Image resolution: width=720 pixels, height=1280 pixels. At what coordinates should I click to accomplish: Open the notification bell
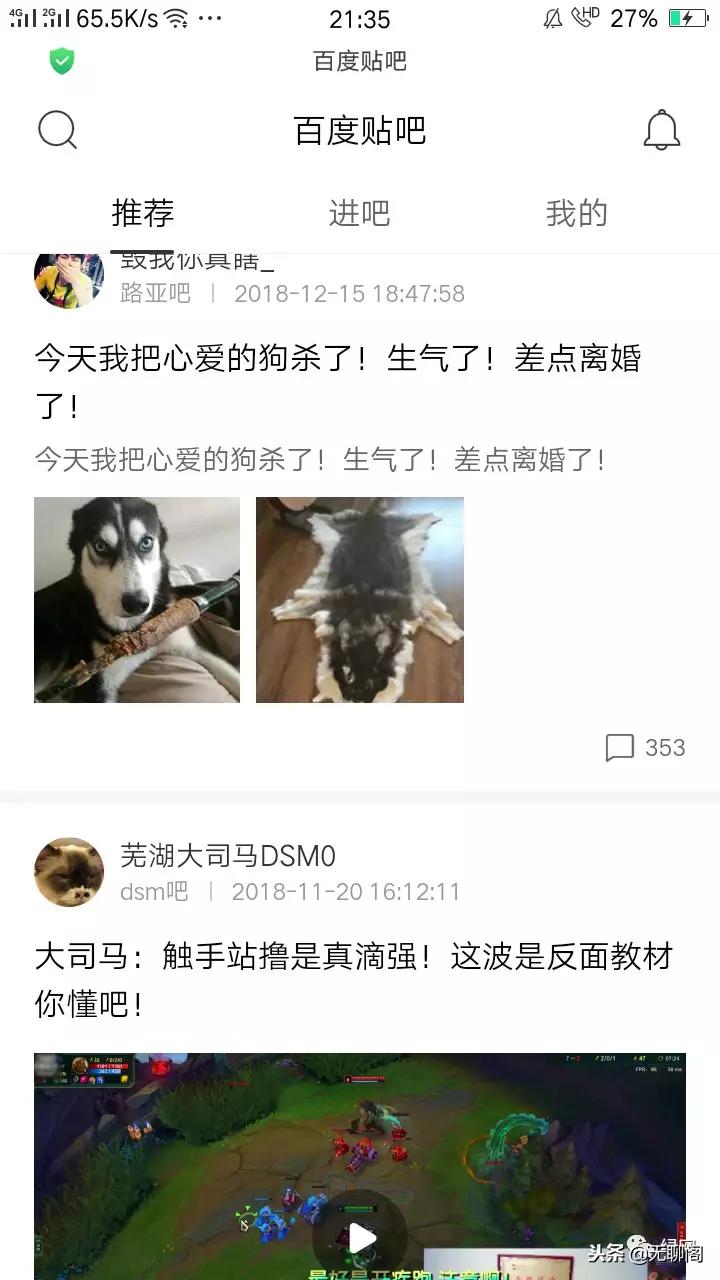click(x=662, y=130)
